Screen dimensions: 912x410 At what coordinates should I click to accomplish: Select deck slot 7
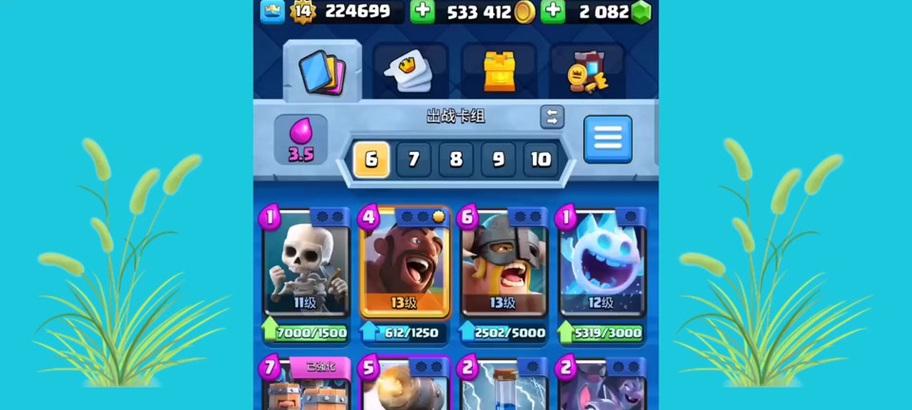413,159
